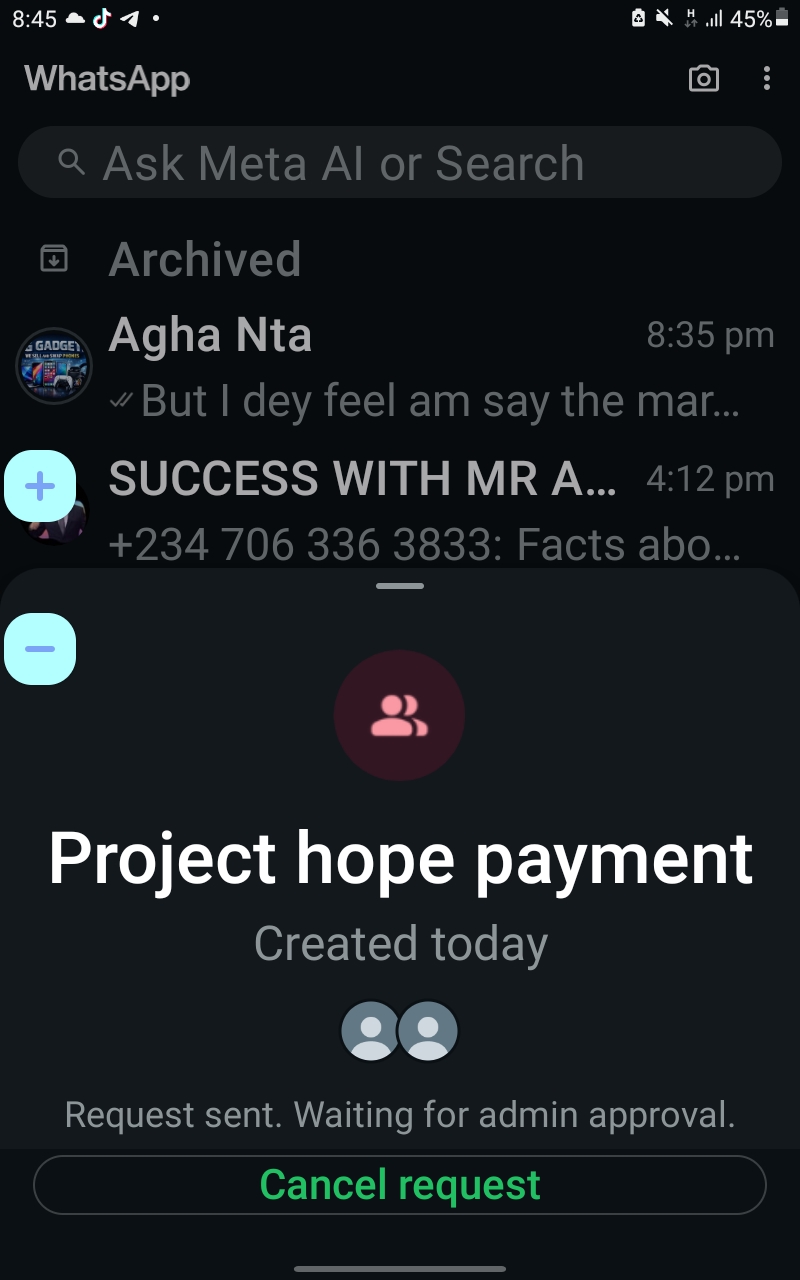Tap the Ask Meta AI search box
Image resolution: width=800 pixels, height=1280 pixels.
click(400, 163)
